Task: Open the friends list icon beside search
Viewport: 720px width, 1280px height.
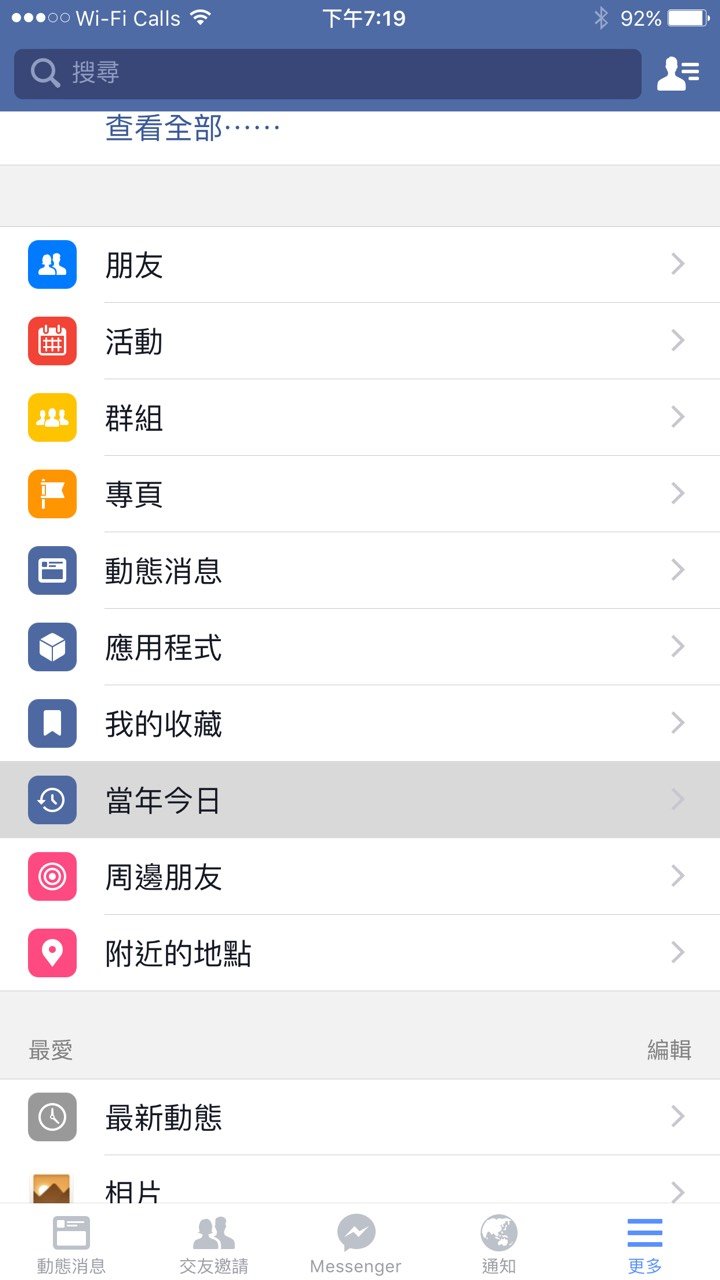Action: tap(678, 74)
